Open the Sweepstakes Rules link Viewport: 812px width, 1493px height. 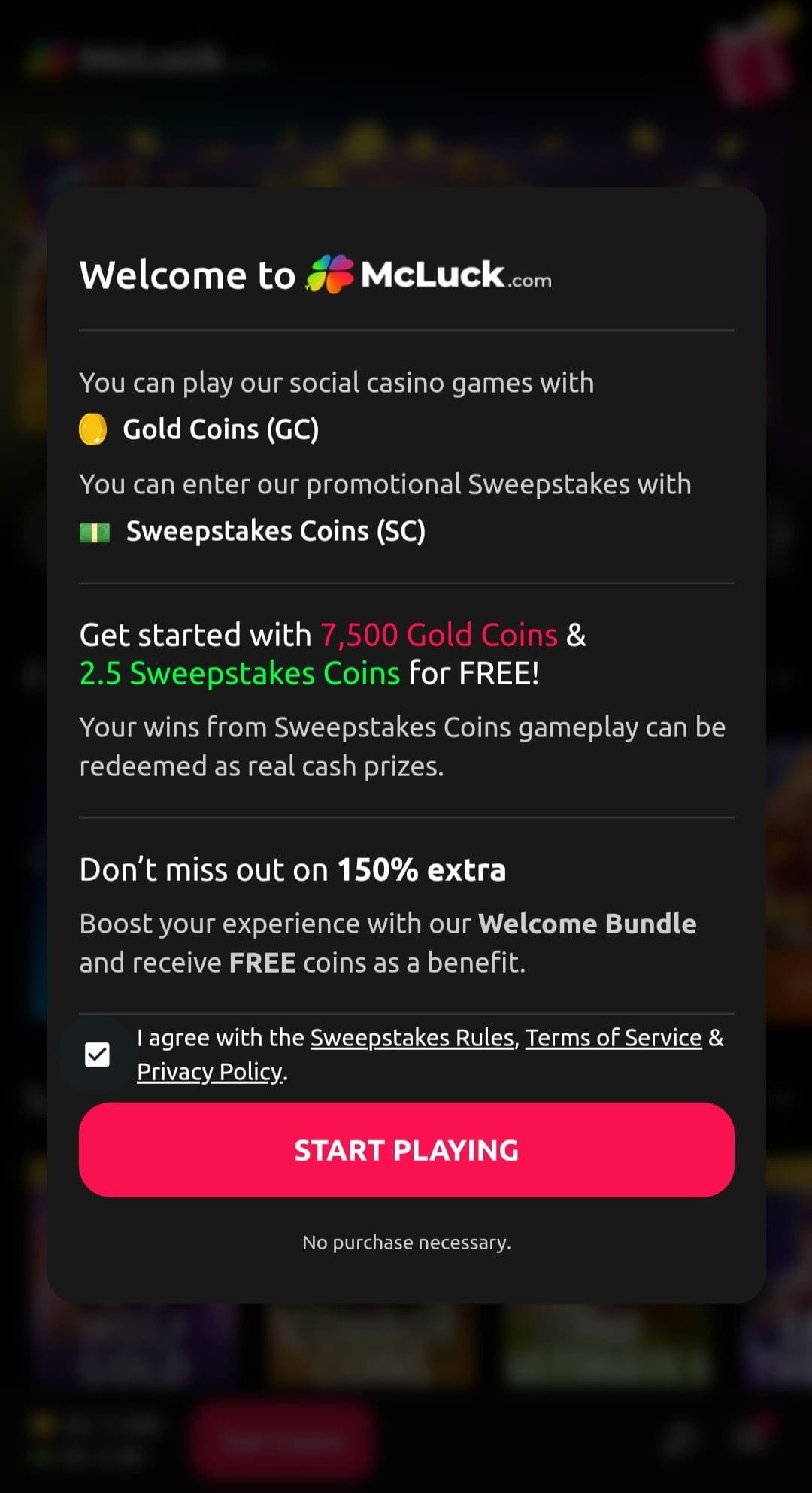tap(412, 1038)
